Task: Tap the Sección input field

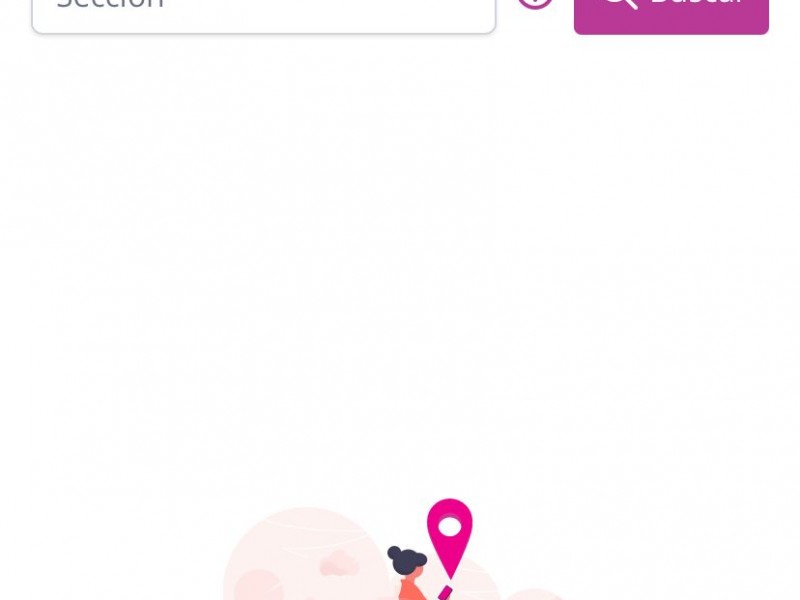Action: (x=264, y=13)
